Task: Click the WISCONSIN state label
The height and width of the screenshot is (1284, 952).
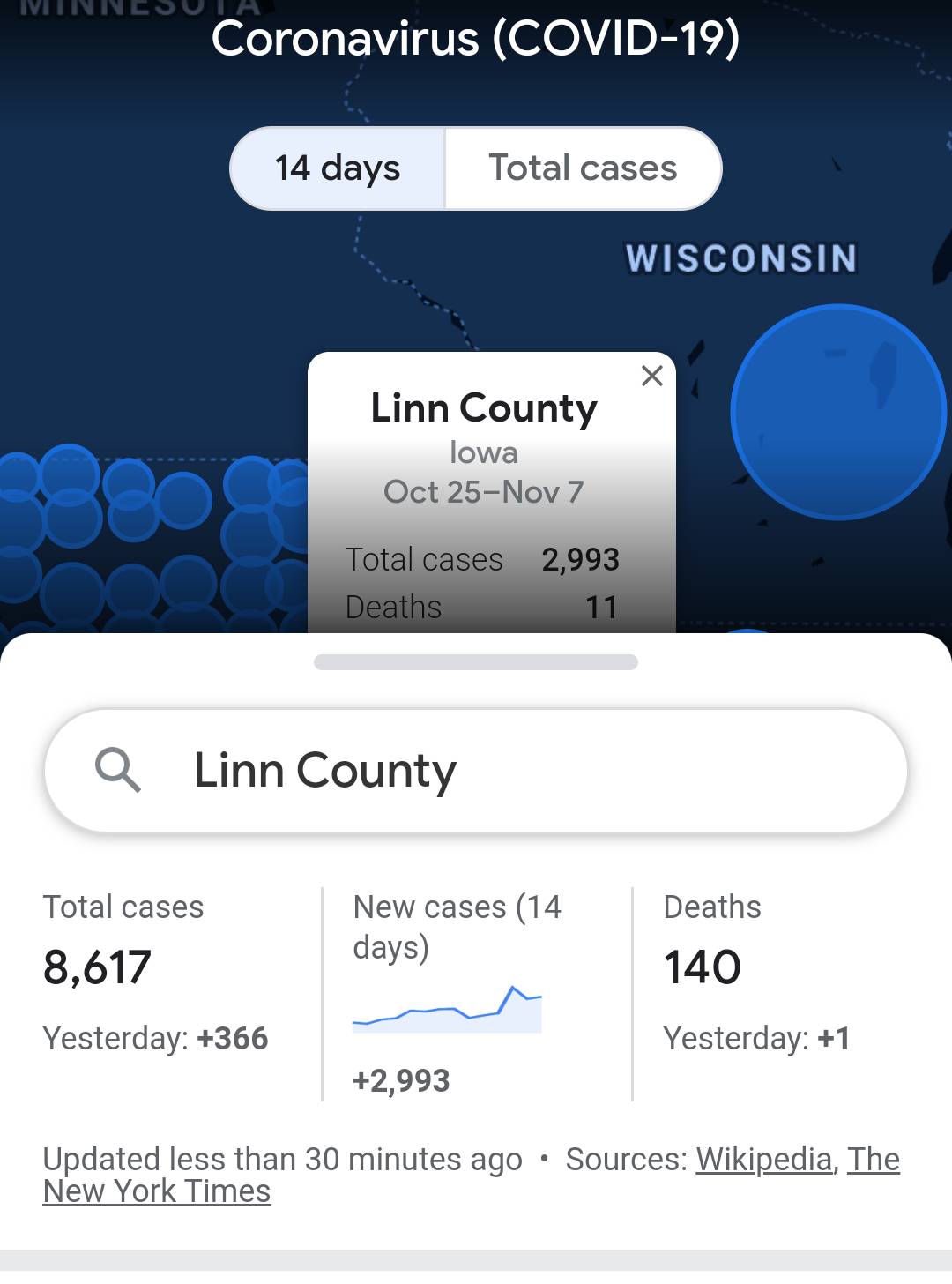Action: pyautogui.click(x=742, y=257)
